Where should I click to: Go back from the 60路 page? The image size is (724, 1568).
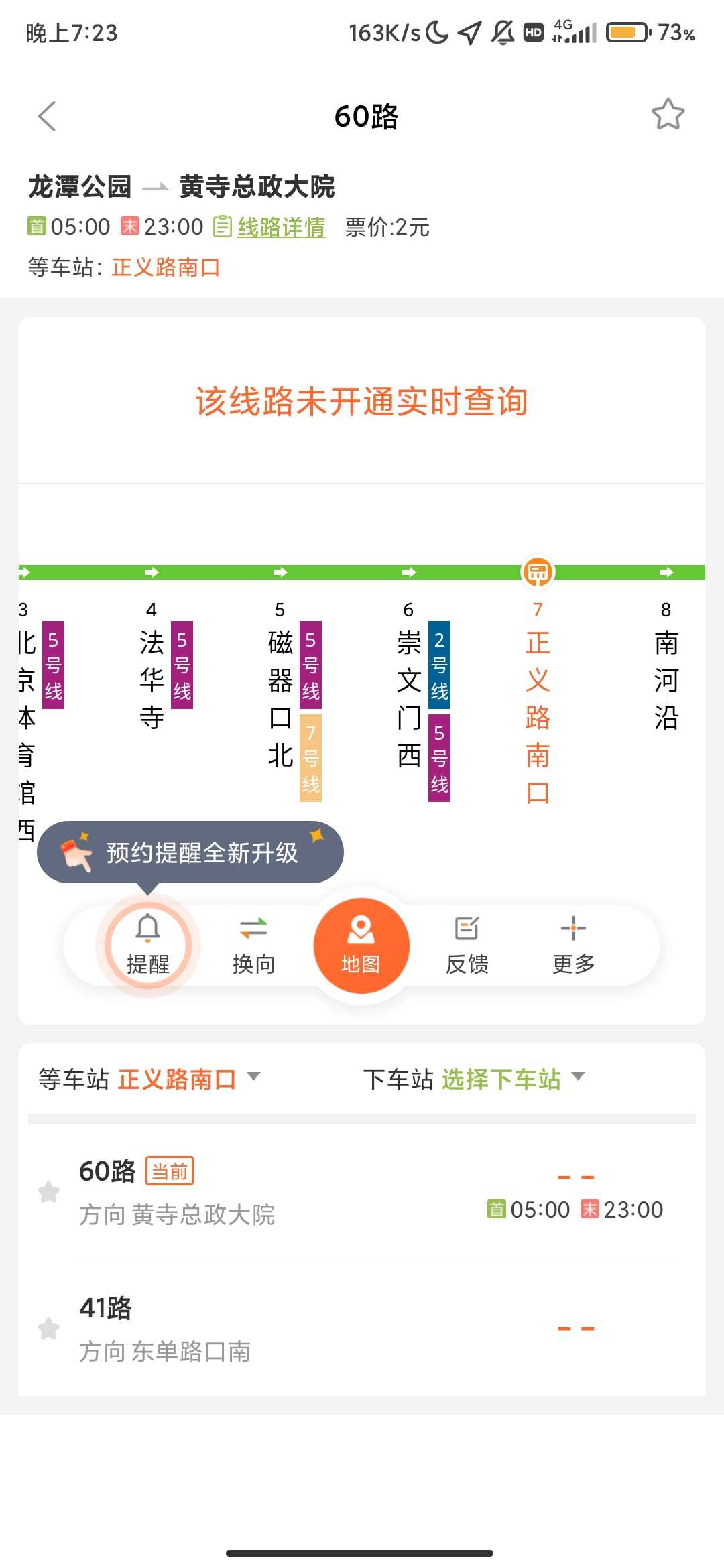point(47,116)
